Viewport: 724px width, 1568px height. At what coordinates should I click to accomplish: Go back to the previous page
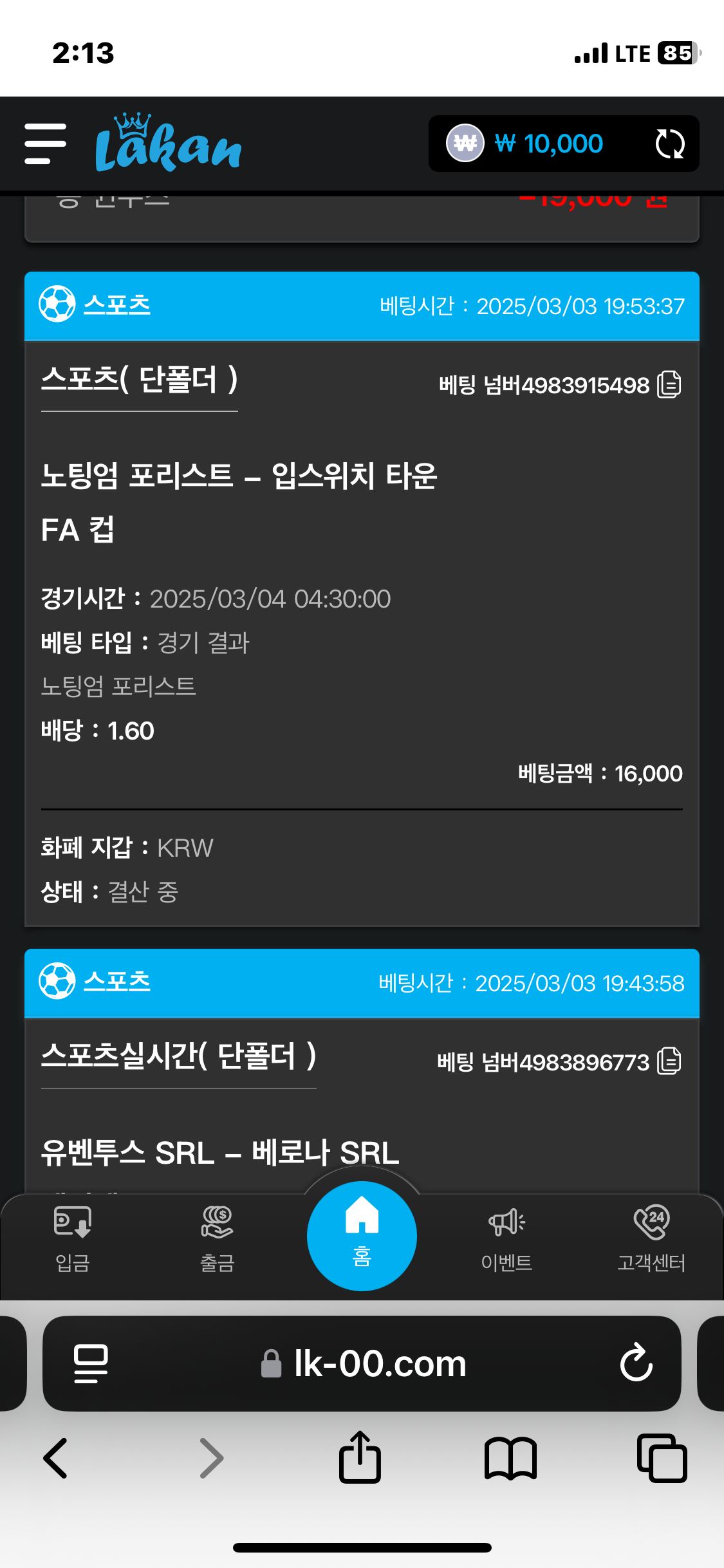(x=55, y=1458)
